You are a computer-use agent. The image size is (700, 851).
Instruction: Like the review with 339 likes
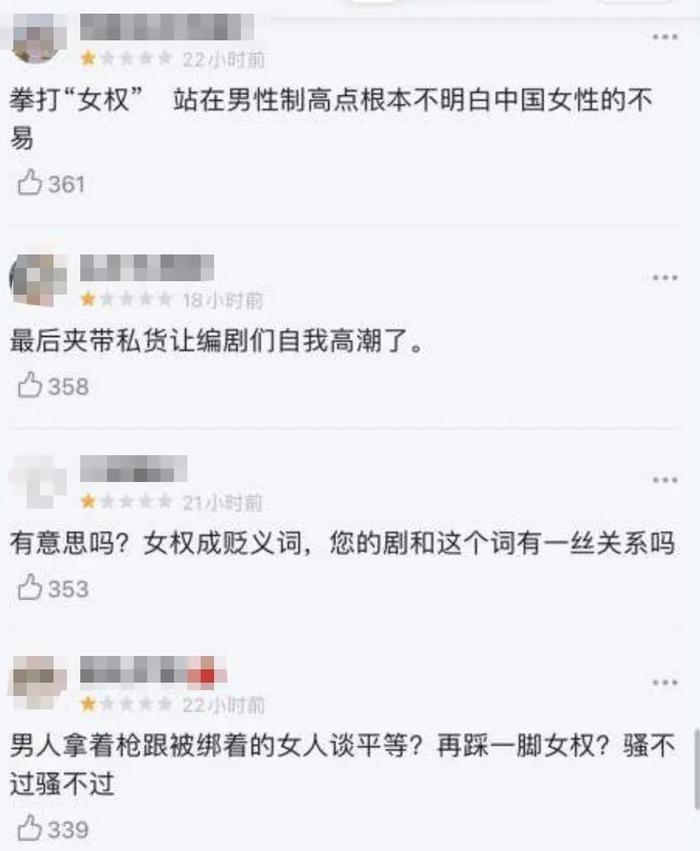pyautogui.click(x=30, y=829)
